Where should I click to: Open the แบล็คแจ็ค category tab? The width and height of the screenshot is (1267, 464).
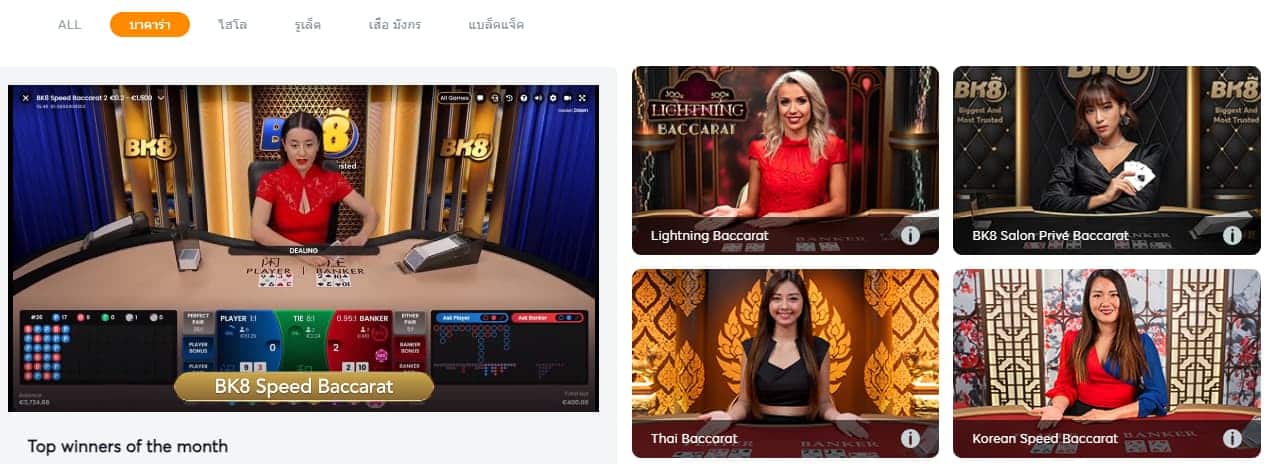(x=496, y=24)
